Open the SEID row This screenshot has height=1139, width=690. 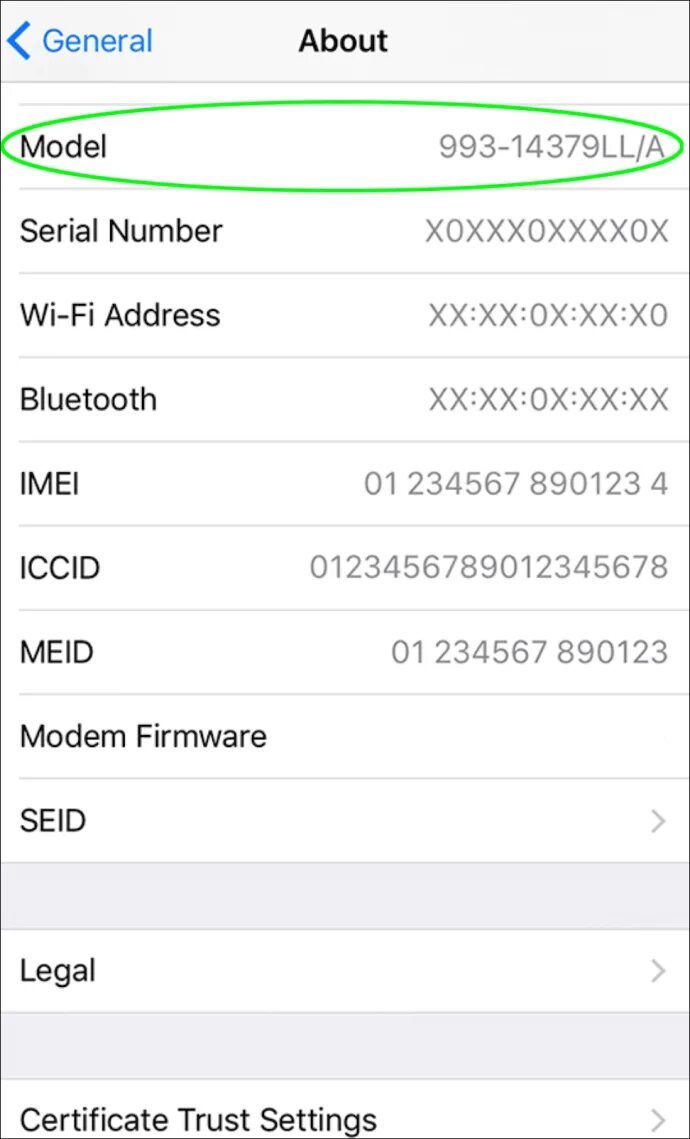pyautogui.click(x=344, y=821)
